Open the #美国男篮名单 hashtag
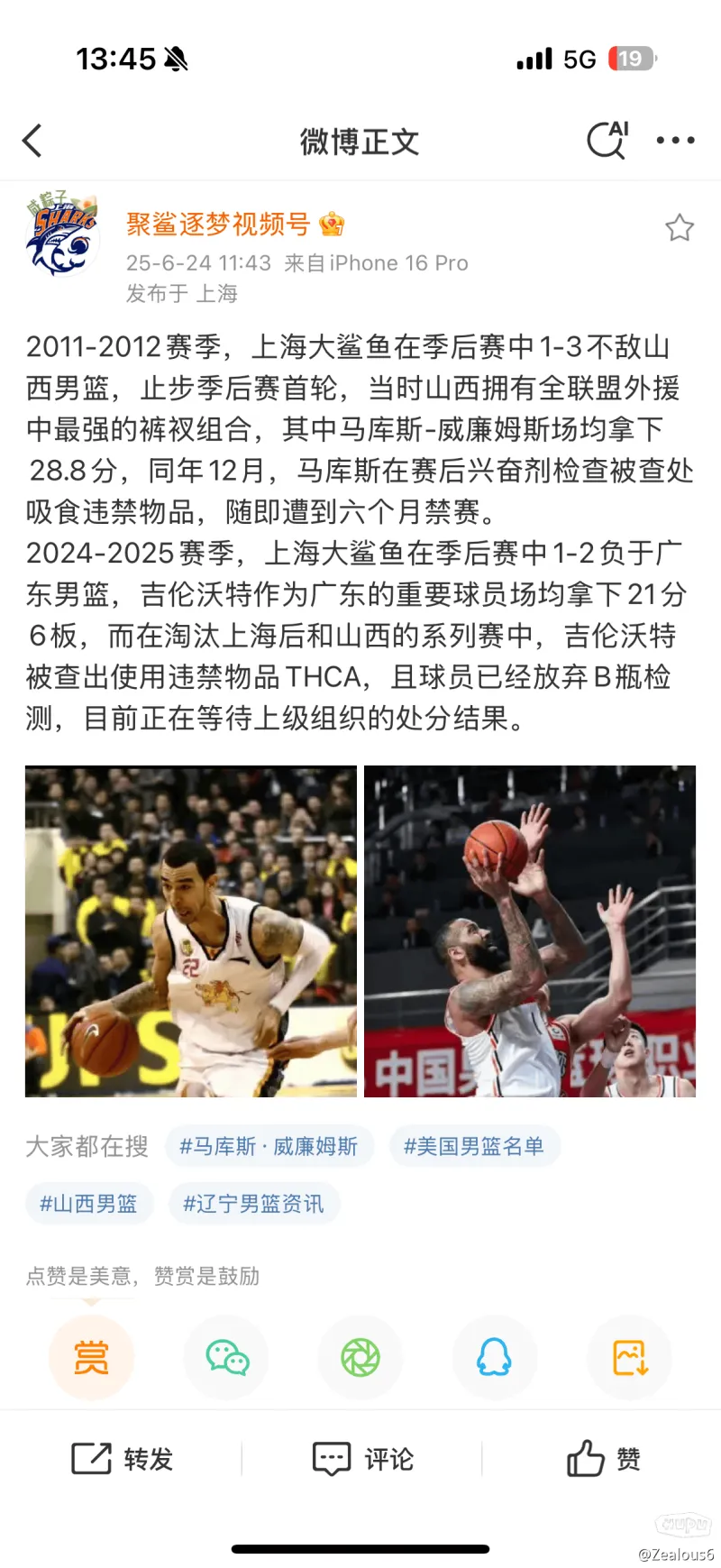721x1568 pixels. tap(475, 1145)
